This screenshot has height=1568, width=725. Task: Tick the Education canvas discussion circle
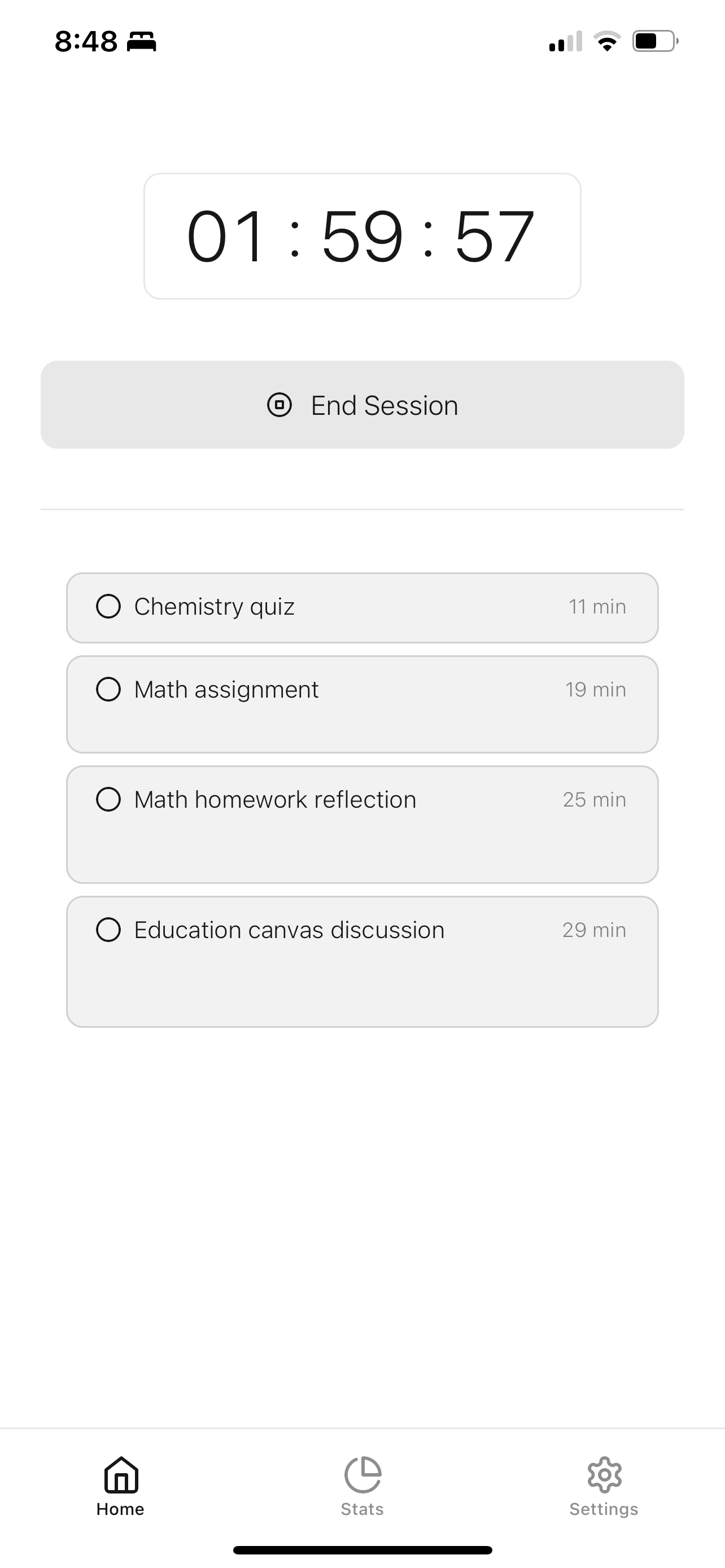108,930
